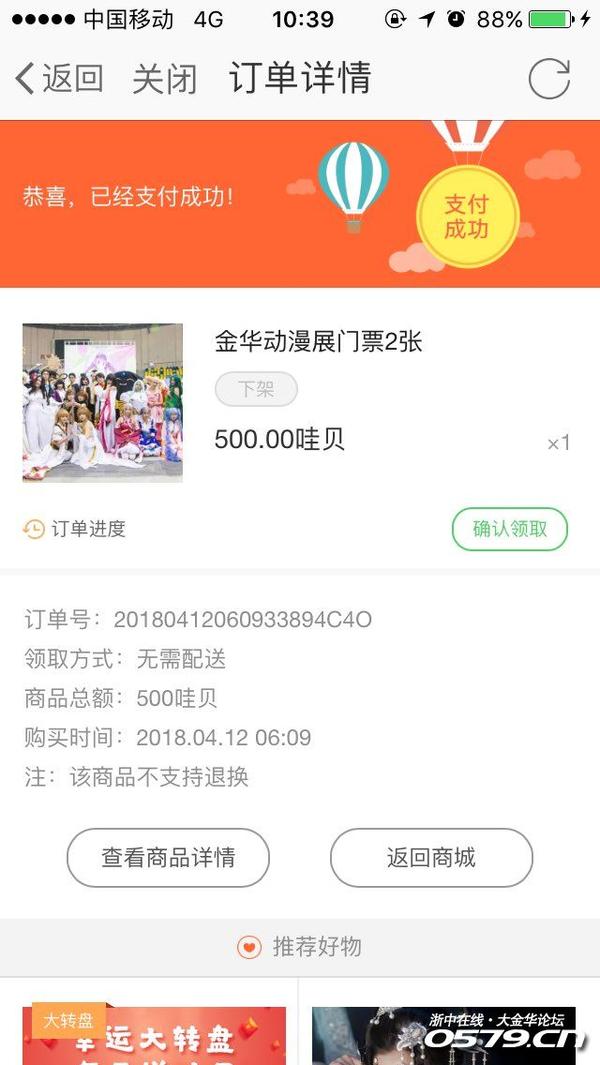Return to the mall with 返回商城

pos(431,857)
